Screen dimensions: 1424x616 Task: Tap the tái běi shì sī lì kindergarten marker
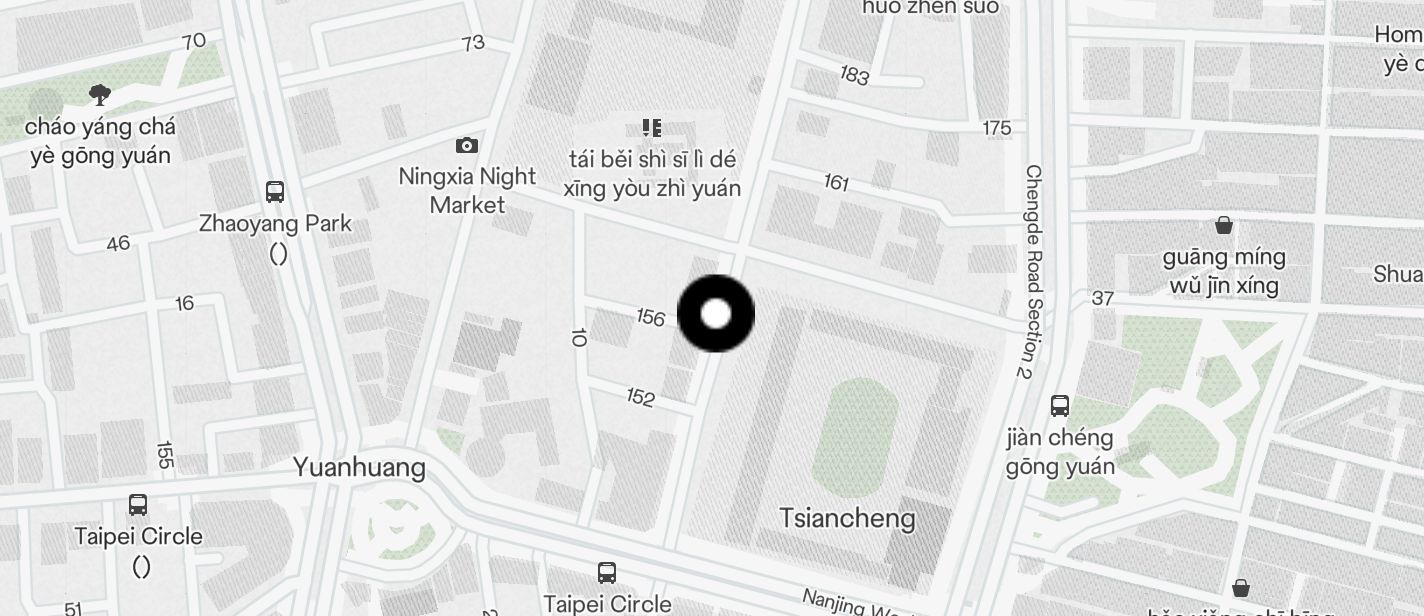[652, 128]
